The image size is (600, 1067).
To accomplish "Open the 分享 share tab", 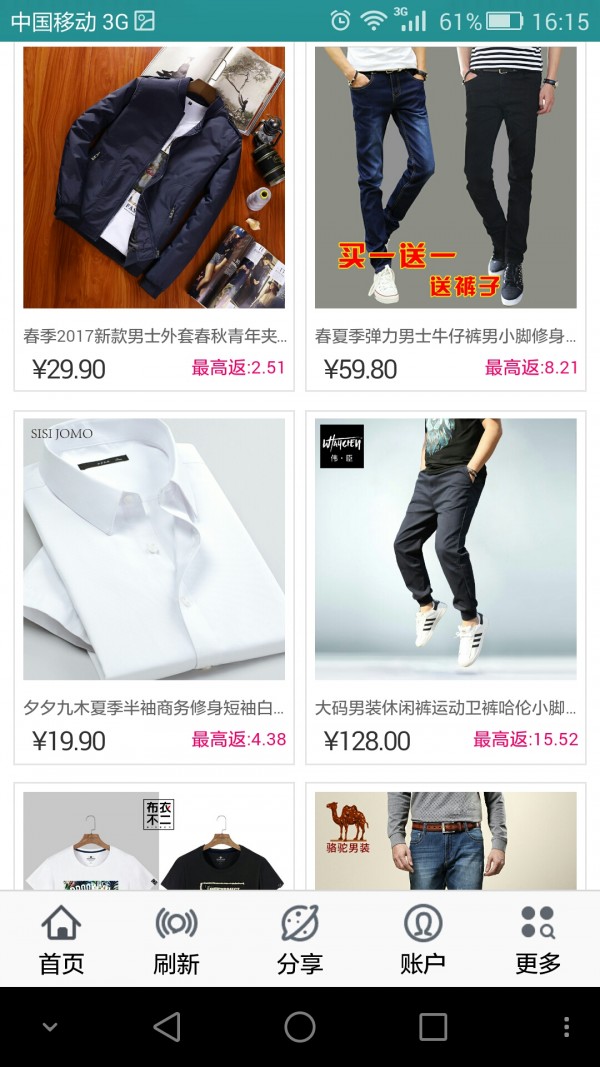I will click(x=299, y=940).
